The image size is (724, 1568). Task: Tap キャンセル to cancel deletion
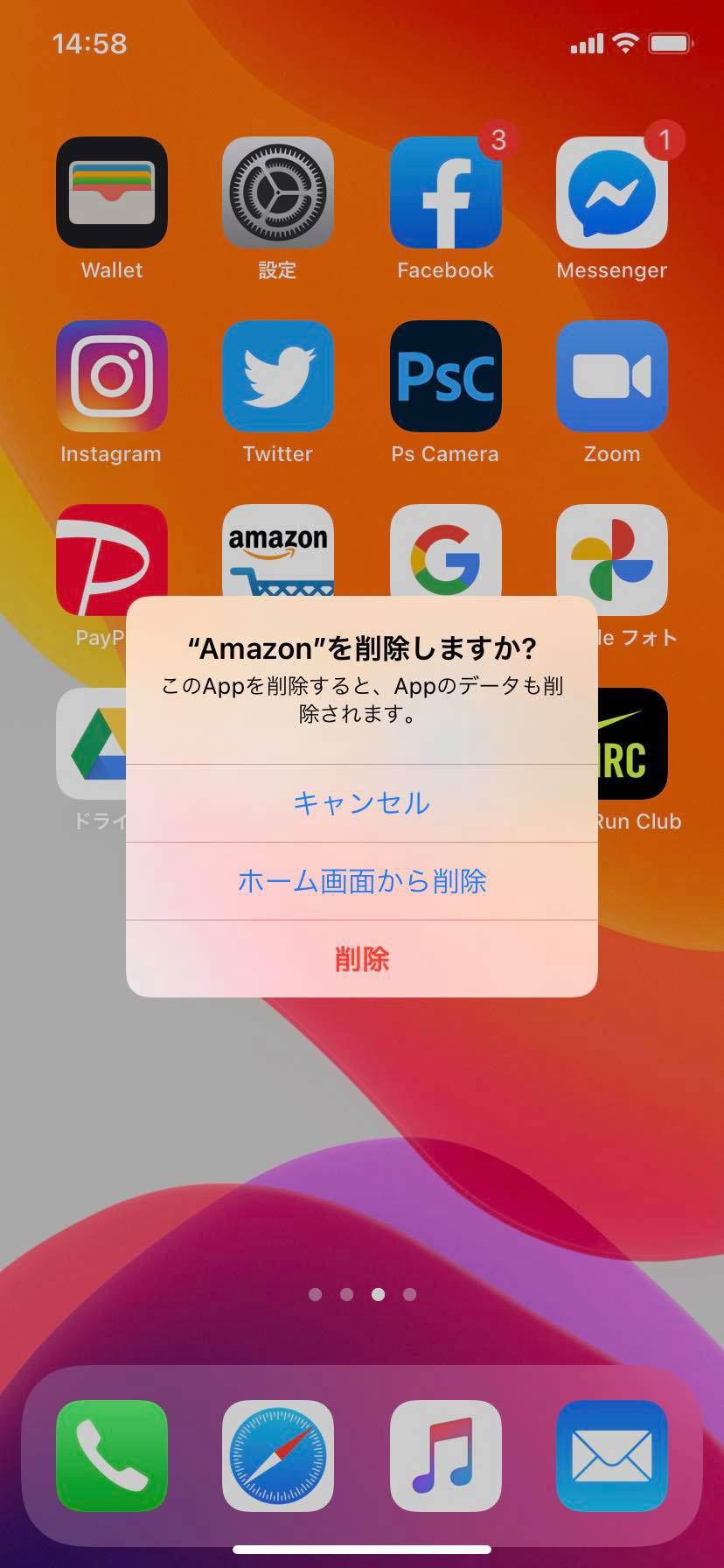coord(361,803)
